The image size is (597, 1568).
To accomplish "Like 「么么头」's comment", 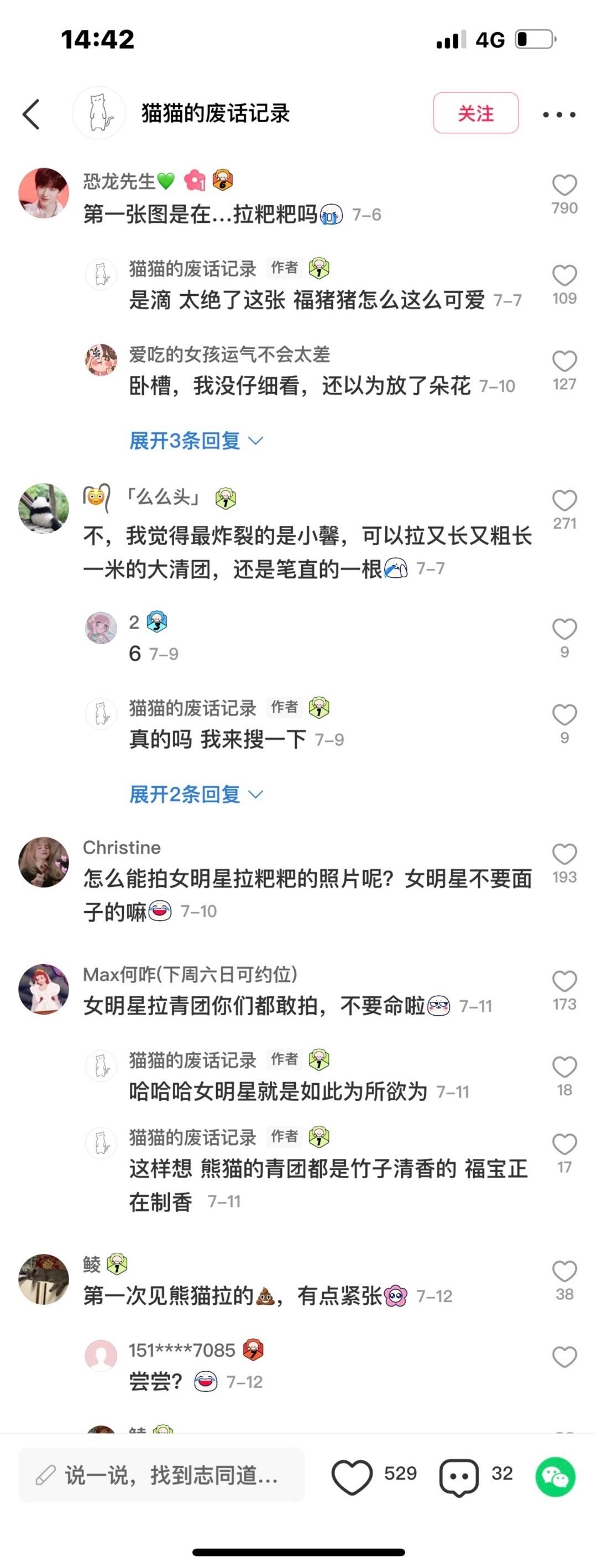I will tap(564, 500).
